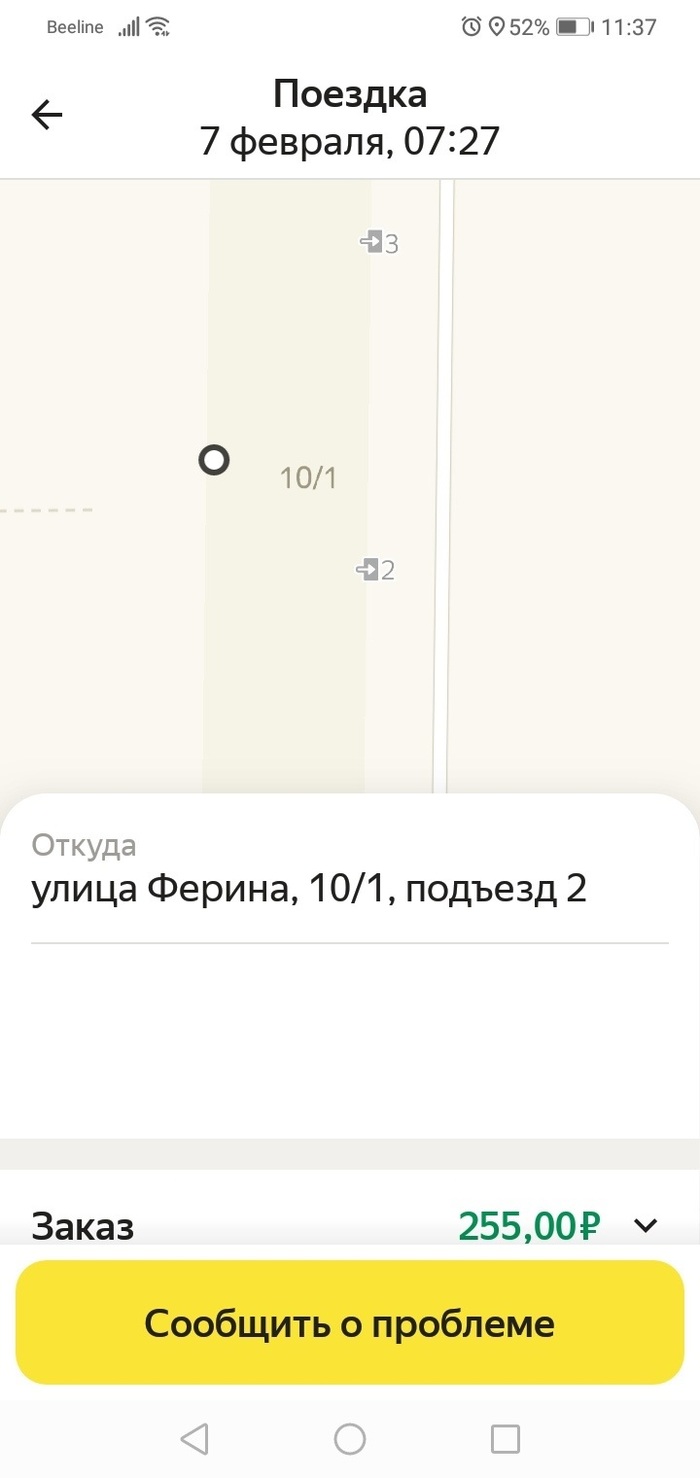Open the system recent apps view
The image size is (700, 1478).
pyautogui.click(x=505, y=1439)
